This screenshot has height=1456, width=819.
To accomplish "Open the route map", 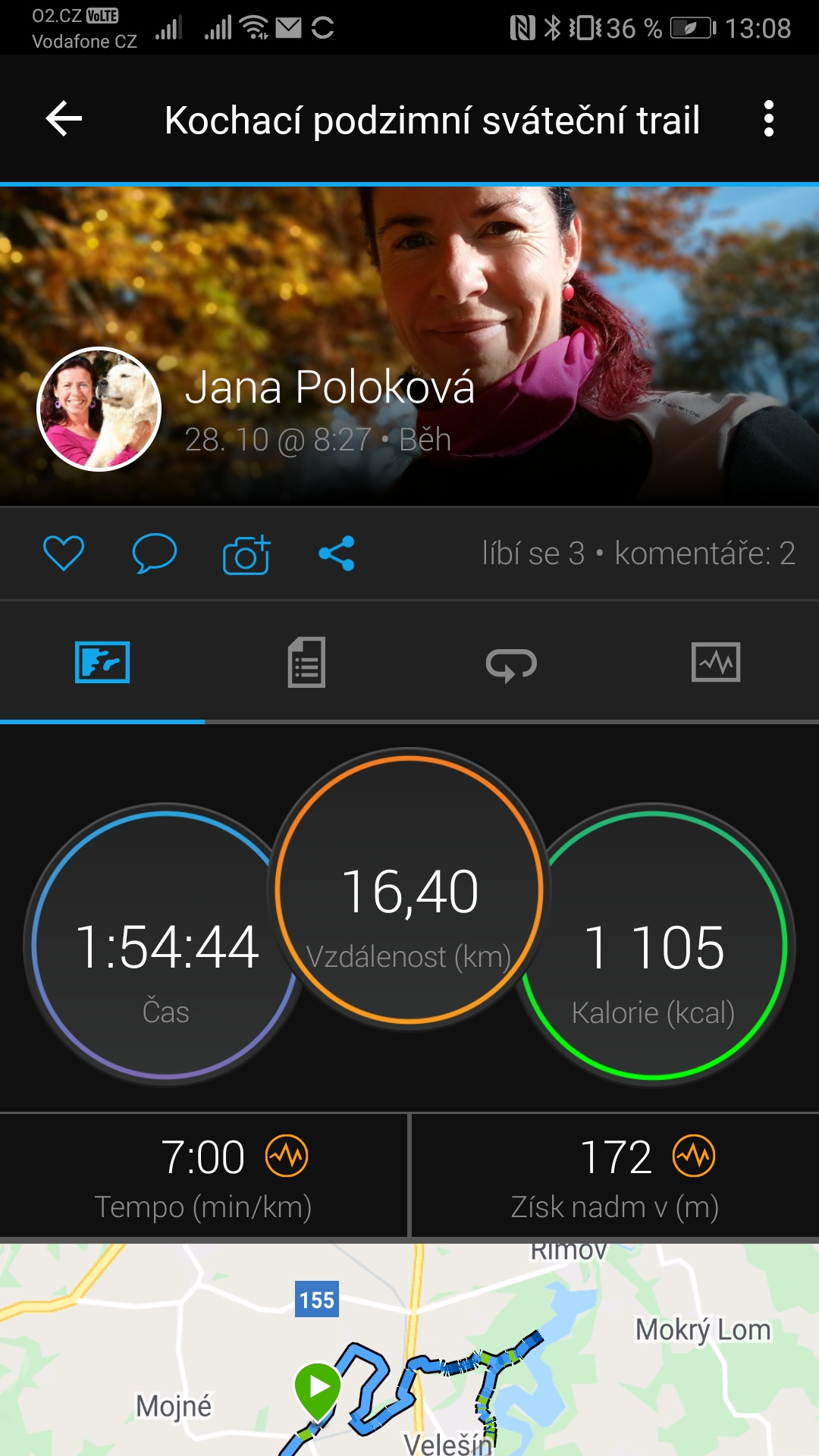I will [x=409, y=1349].
